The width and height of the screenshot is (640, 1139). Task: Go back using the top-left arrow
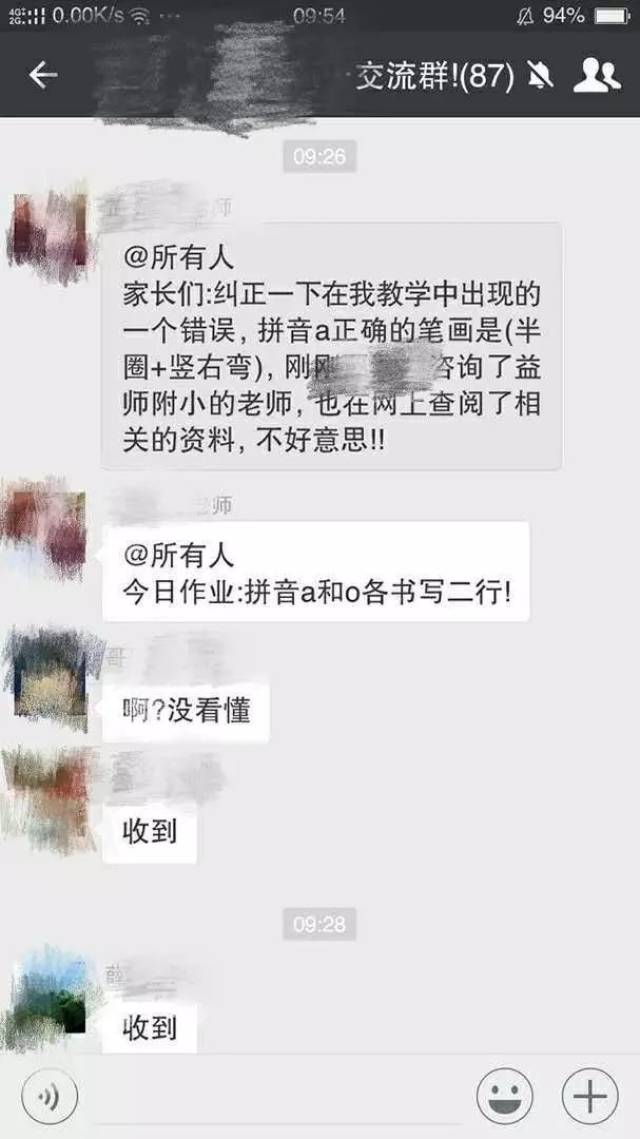point(43,75)
